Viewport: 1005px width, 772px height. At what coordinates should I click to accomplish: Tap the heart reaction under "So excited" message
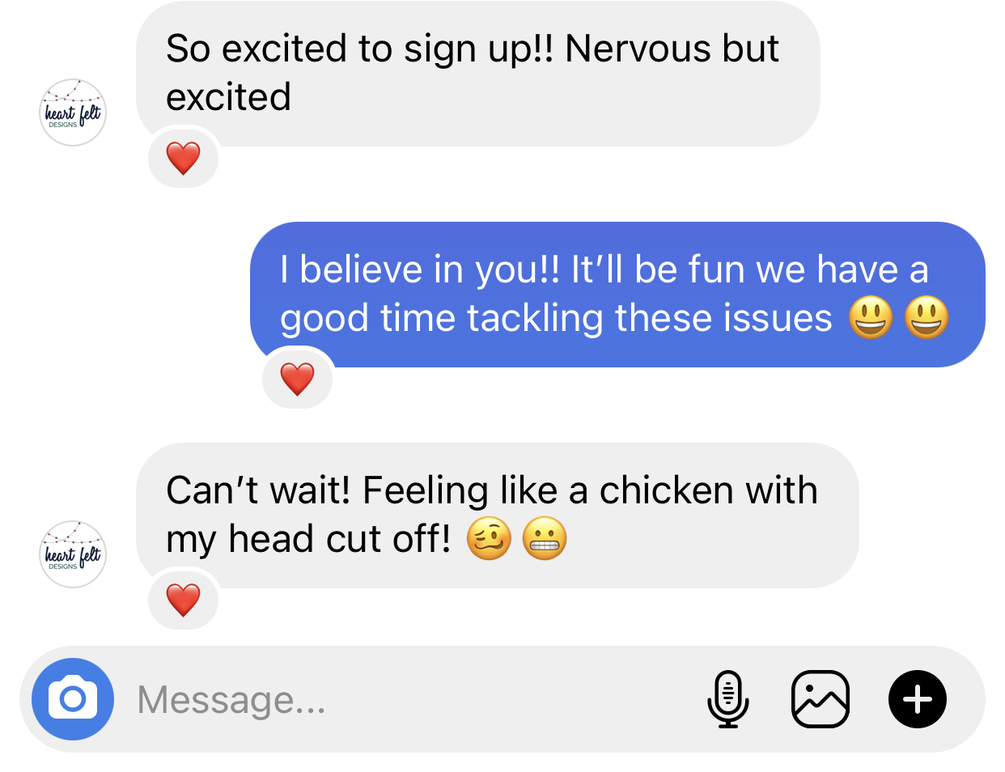coord(183,158)
